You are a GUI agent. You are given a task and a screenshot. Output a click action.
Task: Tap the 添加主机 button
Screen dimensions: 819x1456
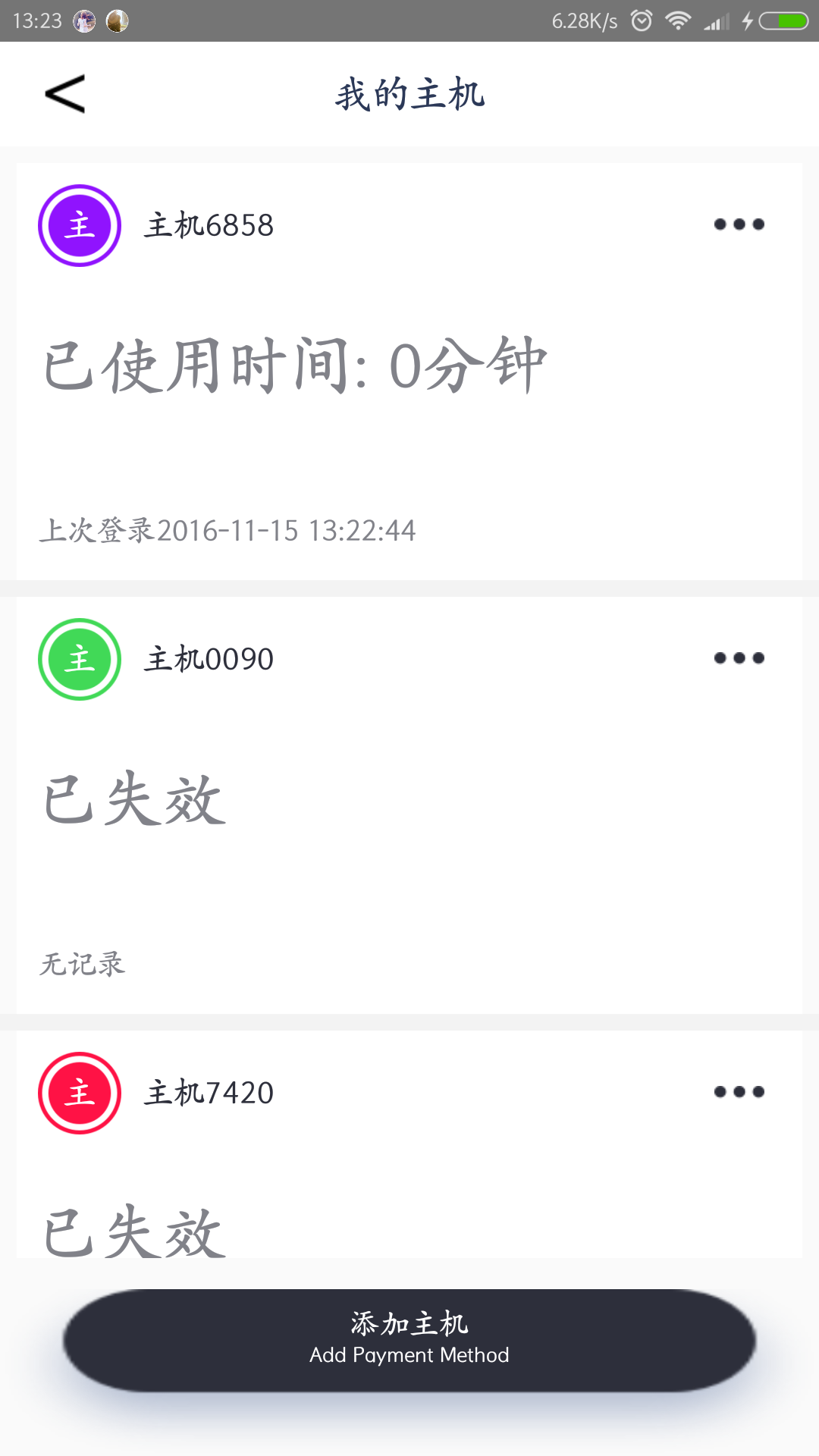point(409,1339)
